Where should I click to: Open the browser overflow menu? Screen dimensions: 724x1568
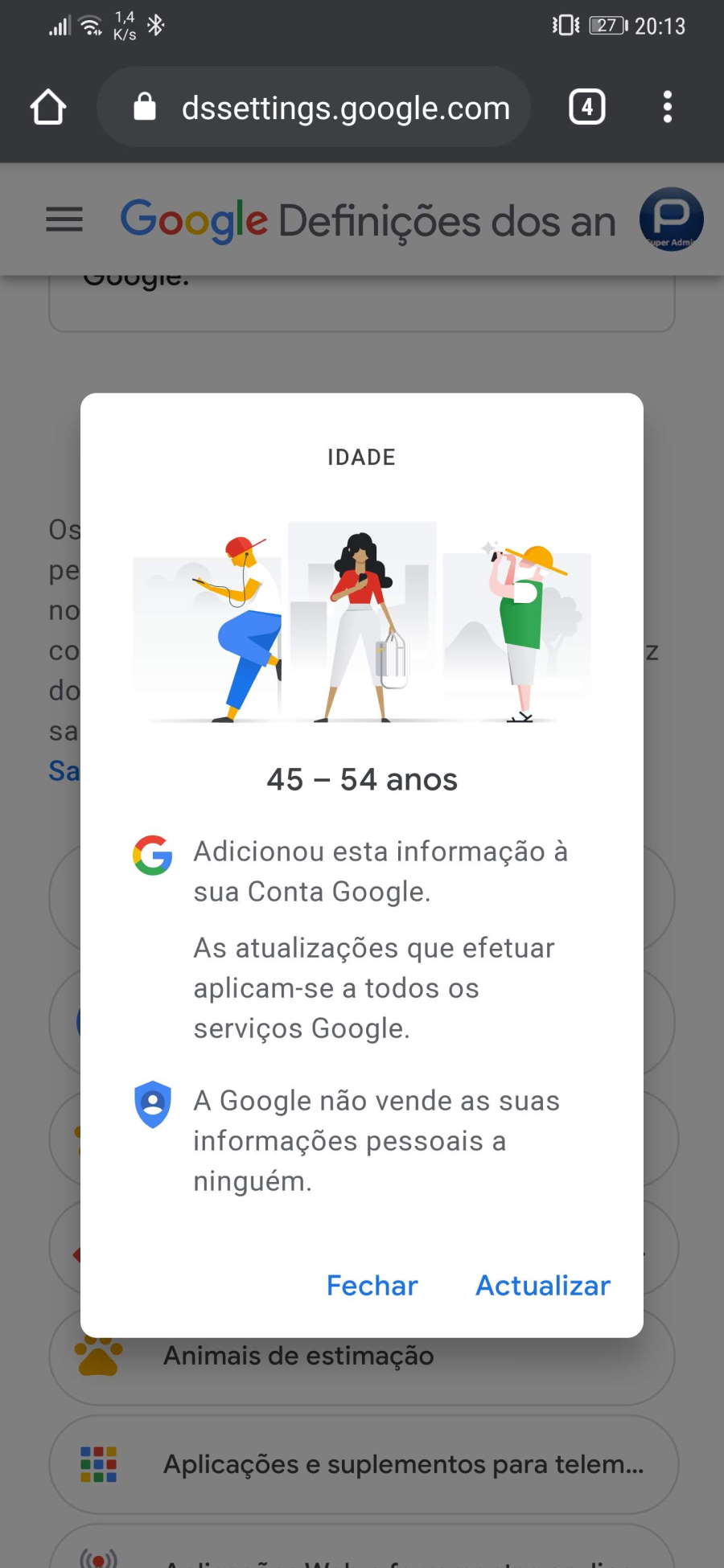coord(667,107)
